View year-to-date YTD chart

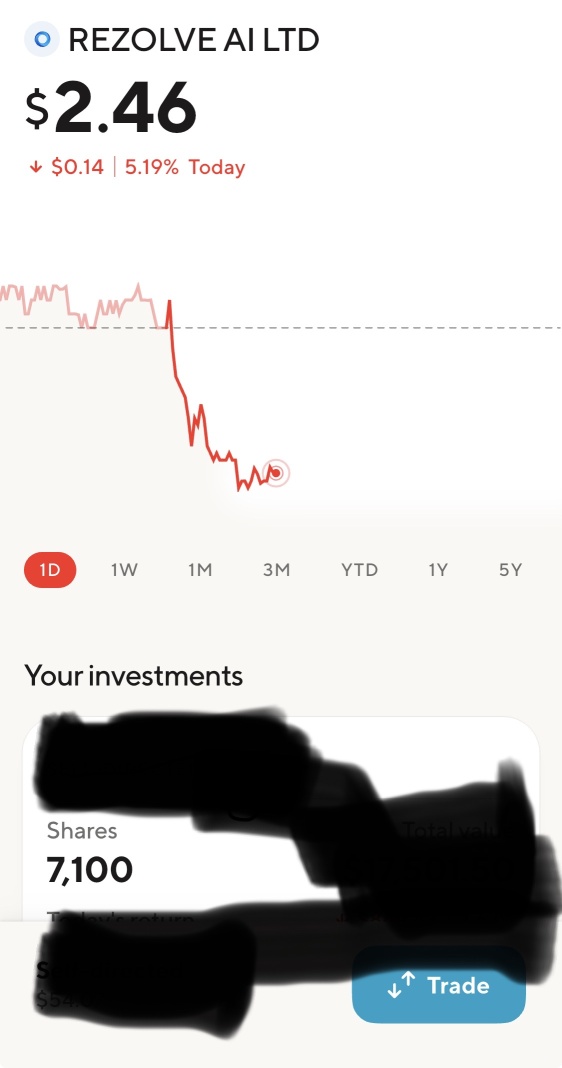360,569
